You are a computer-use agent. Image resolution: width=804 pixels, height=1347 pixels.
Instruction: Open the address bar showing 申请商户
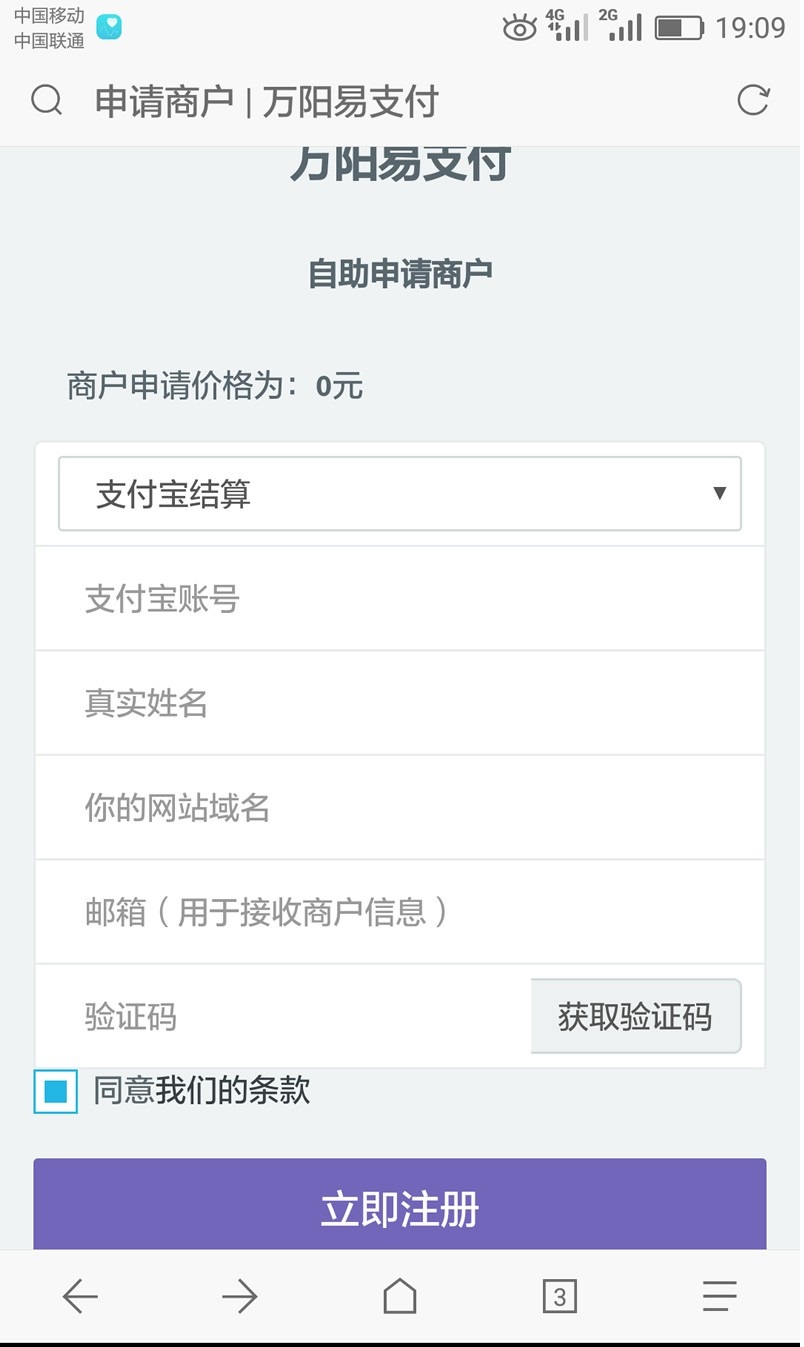(x=267, y=101)
